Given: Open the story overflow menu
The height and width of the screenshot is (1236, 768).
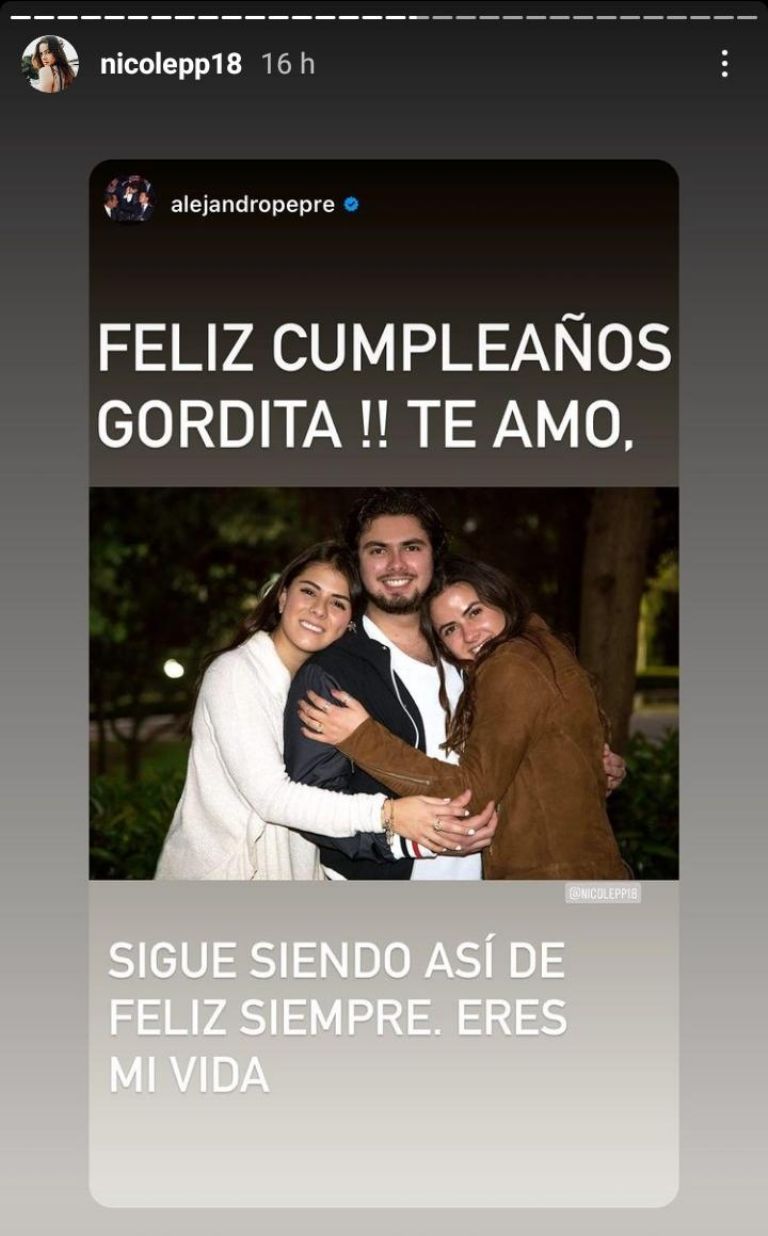Looking at the screenshot, I should (x=724, y=64).
